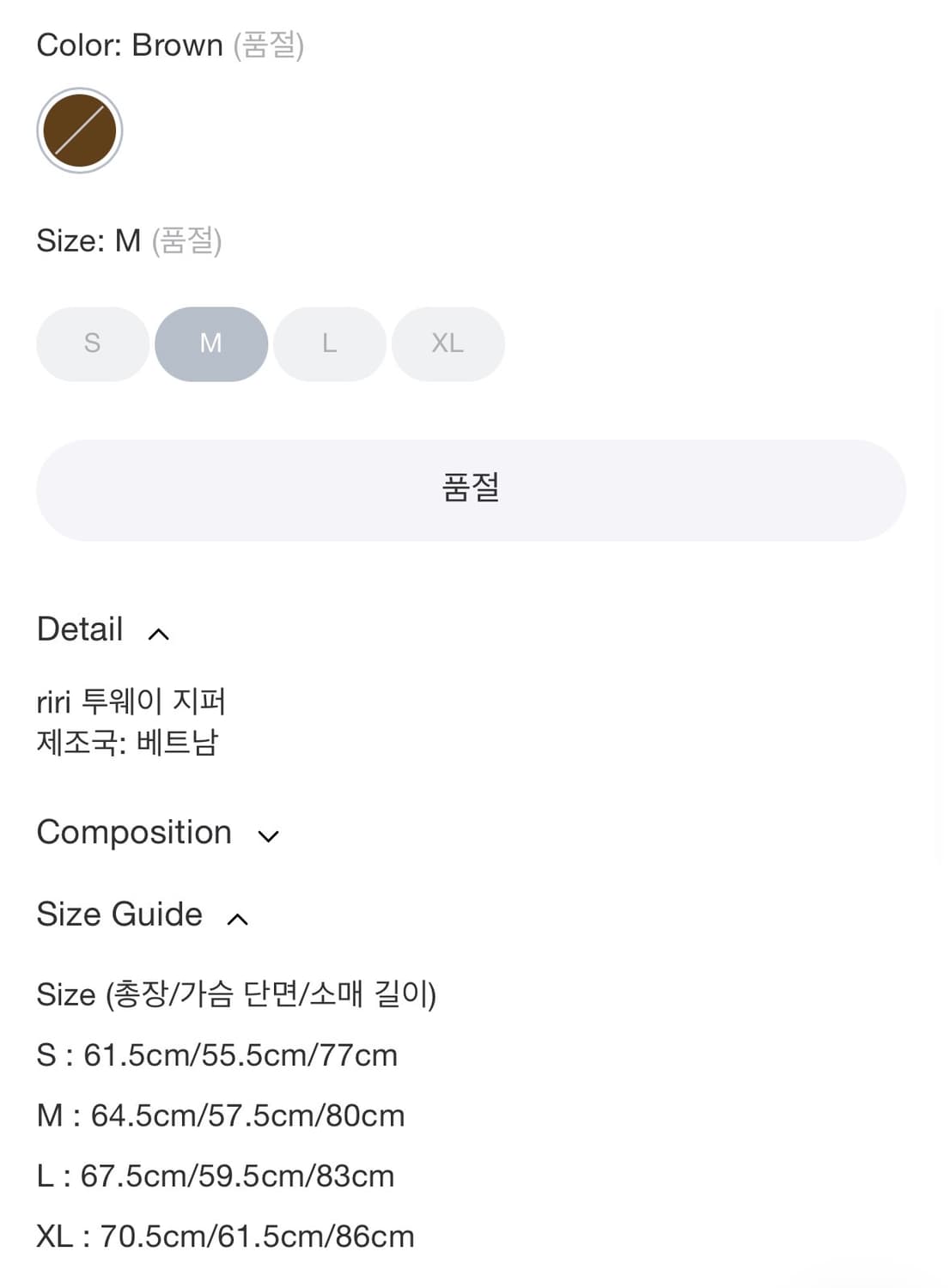Click the Detail heading
This screenshot has height=1288, width=950.
coord(79,629)
